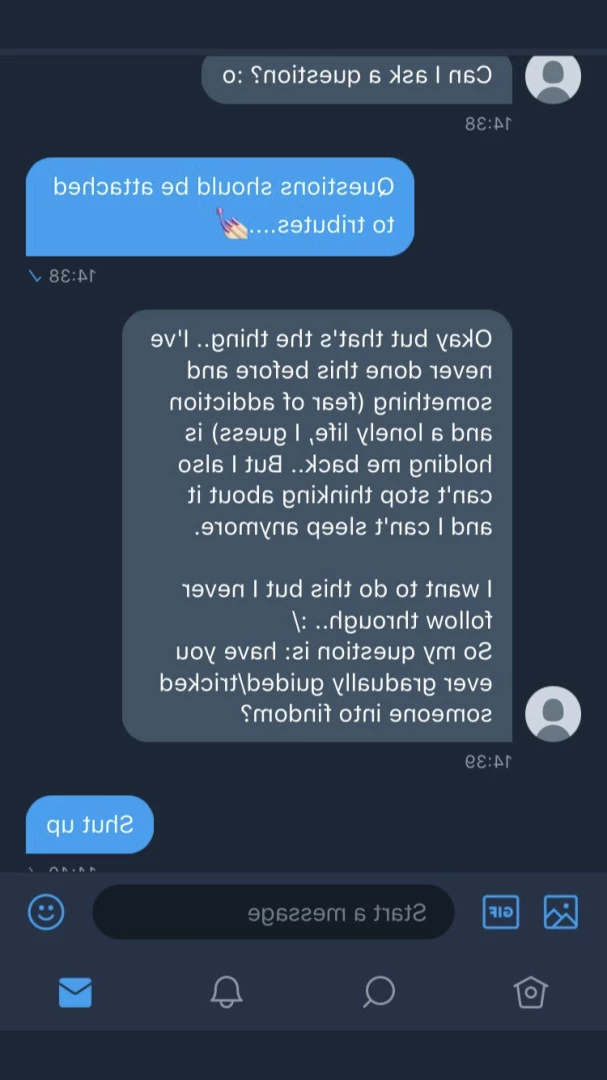Open sender's avatar beside the 14:39 message

tap(553, 714)
